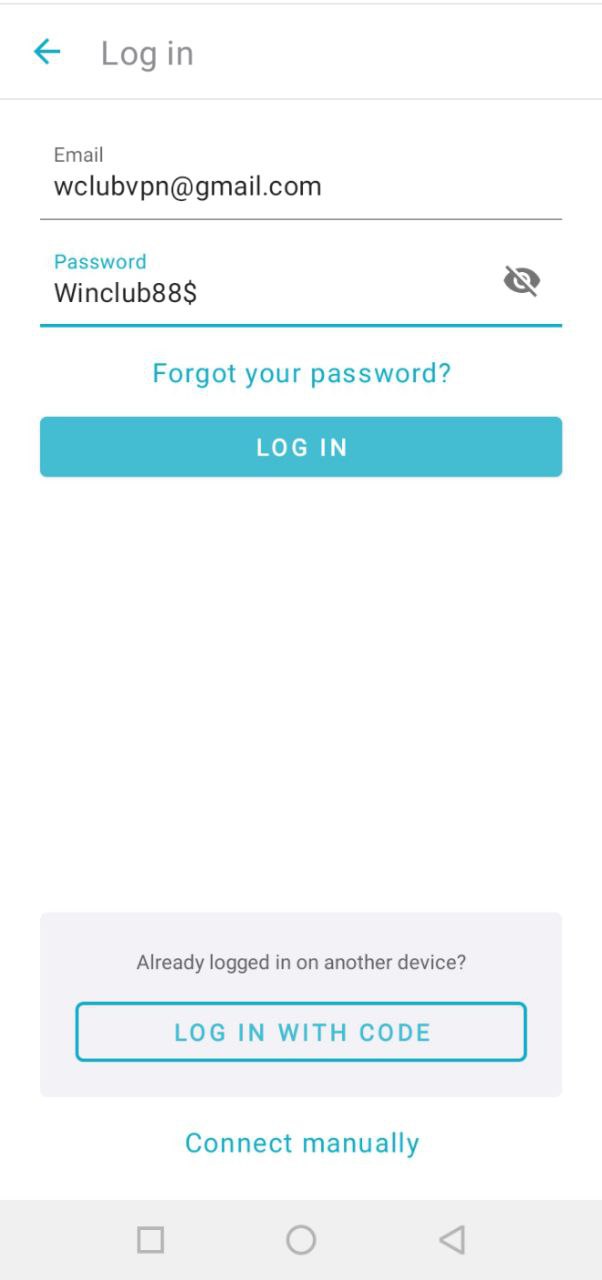Go back using the top arrow

coord(47,52)
